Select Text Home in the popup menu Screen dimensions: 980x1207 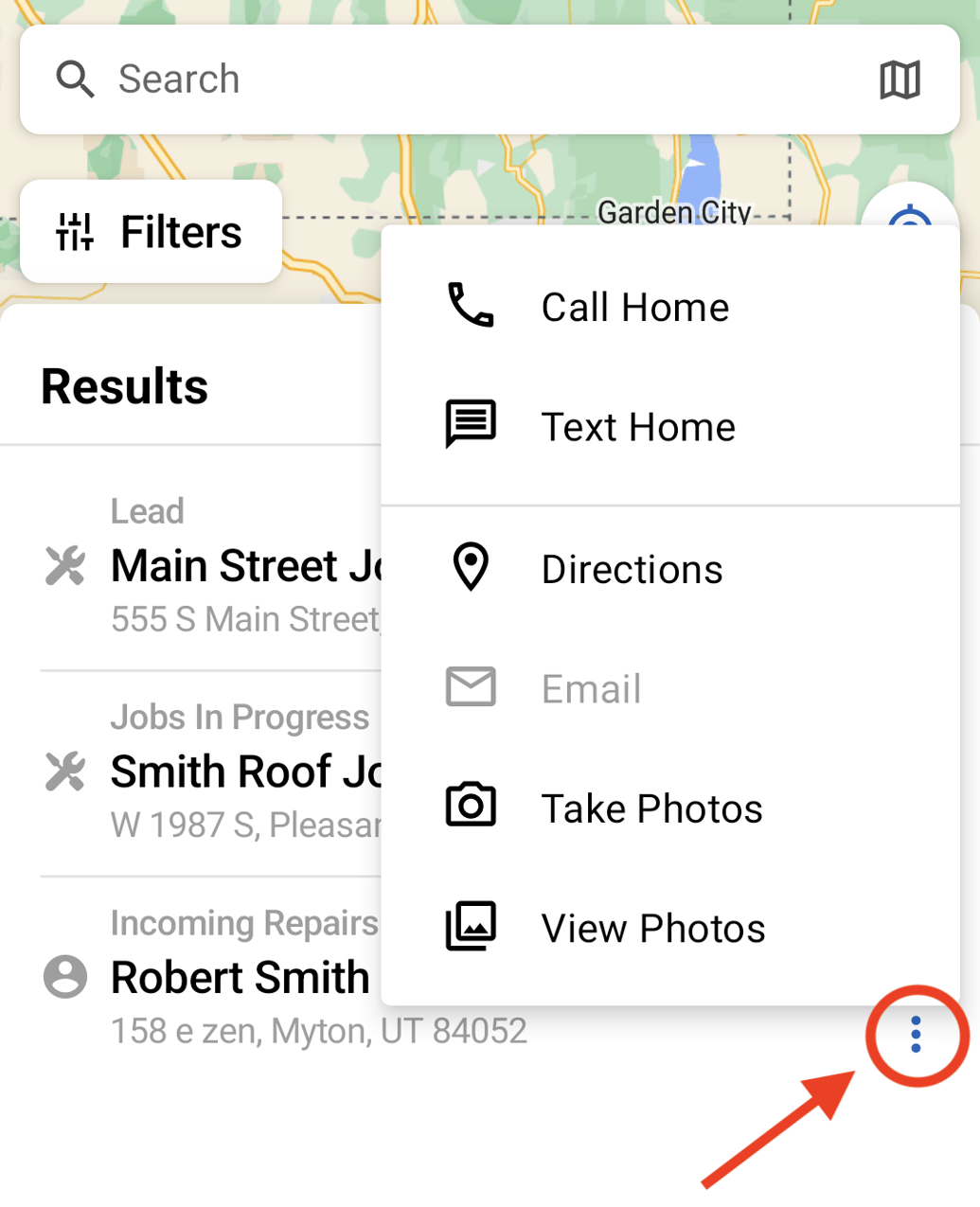pos(637,424)
